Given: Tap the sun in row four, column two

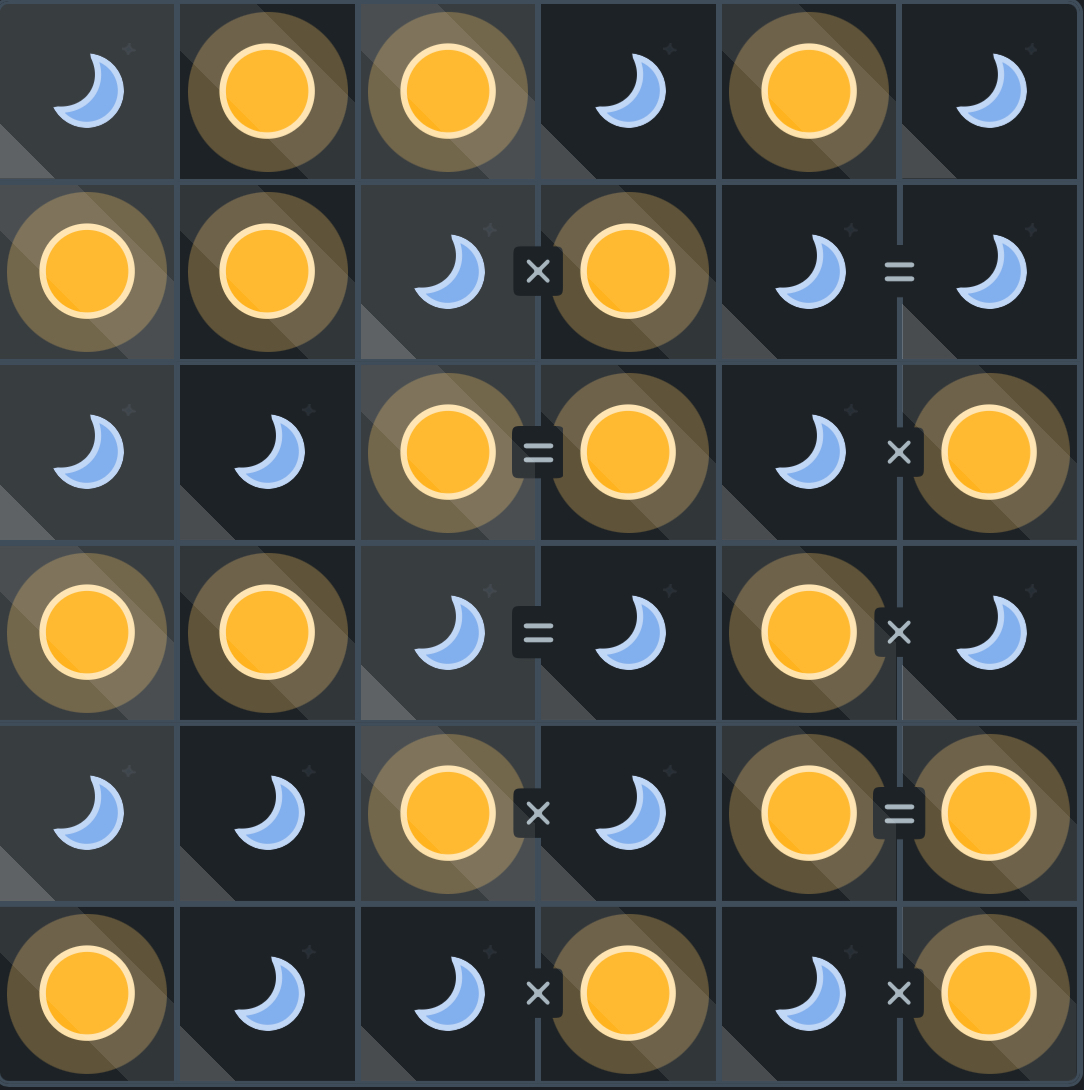Looking at the screenshot, I should coord(267,633).
